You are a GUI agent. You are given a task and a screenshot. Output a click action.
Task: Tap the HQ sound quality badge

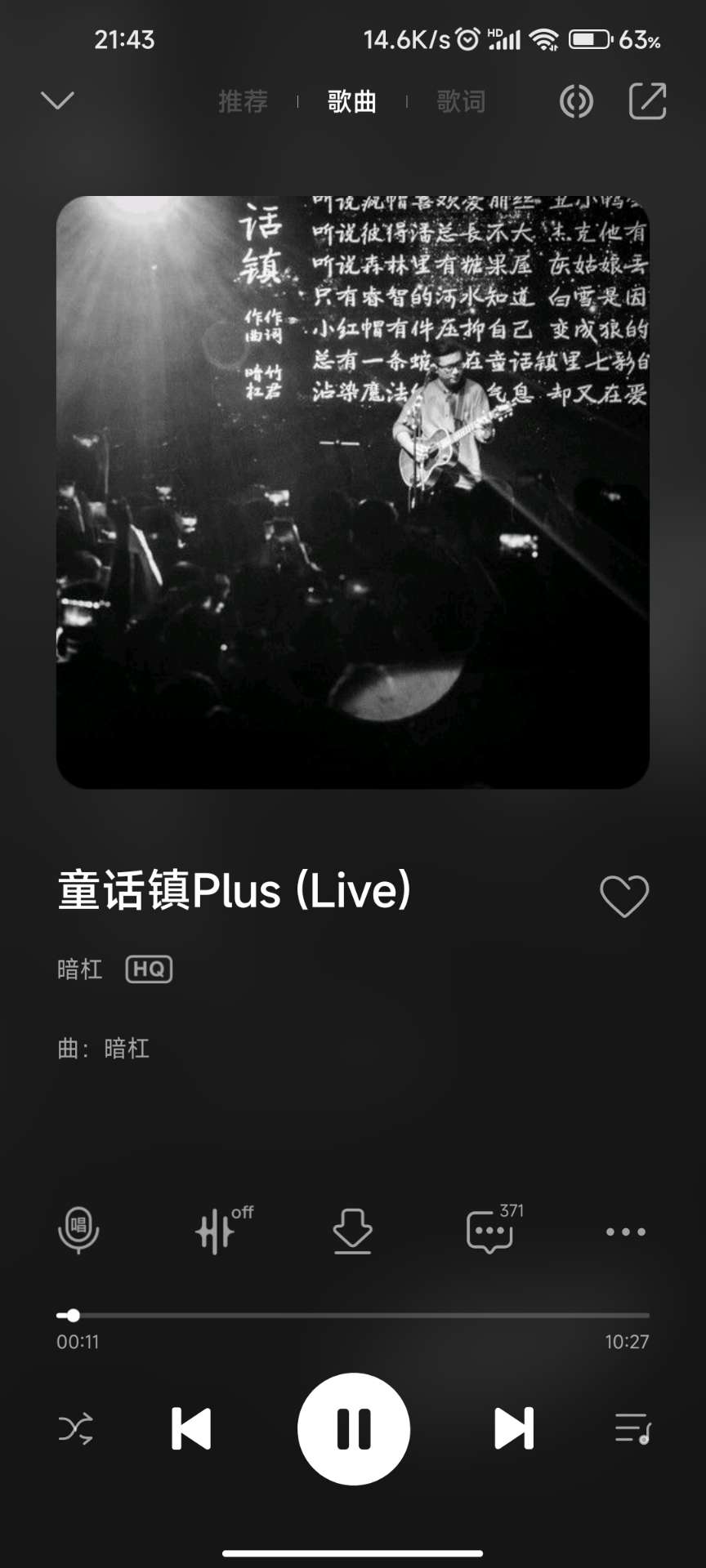pyautogui.click(x=149, y=969)
